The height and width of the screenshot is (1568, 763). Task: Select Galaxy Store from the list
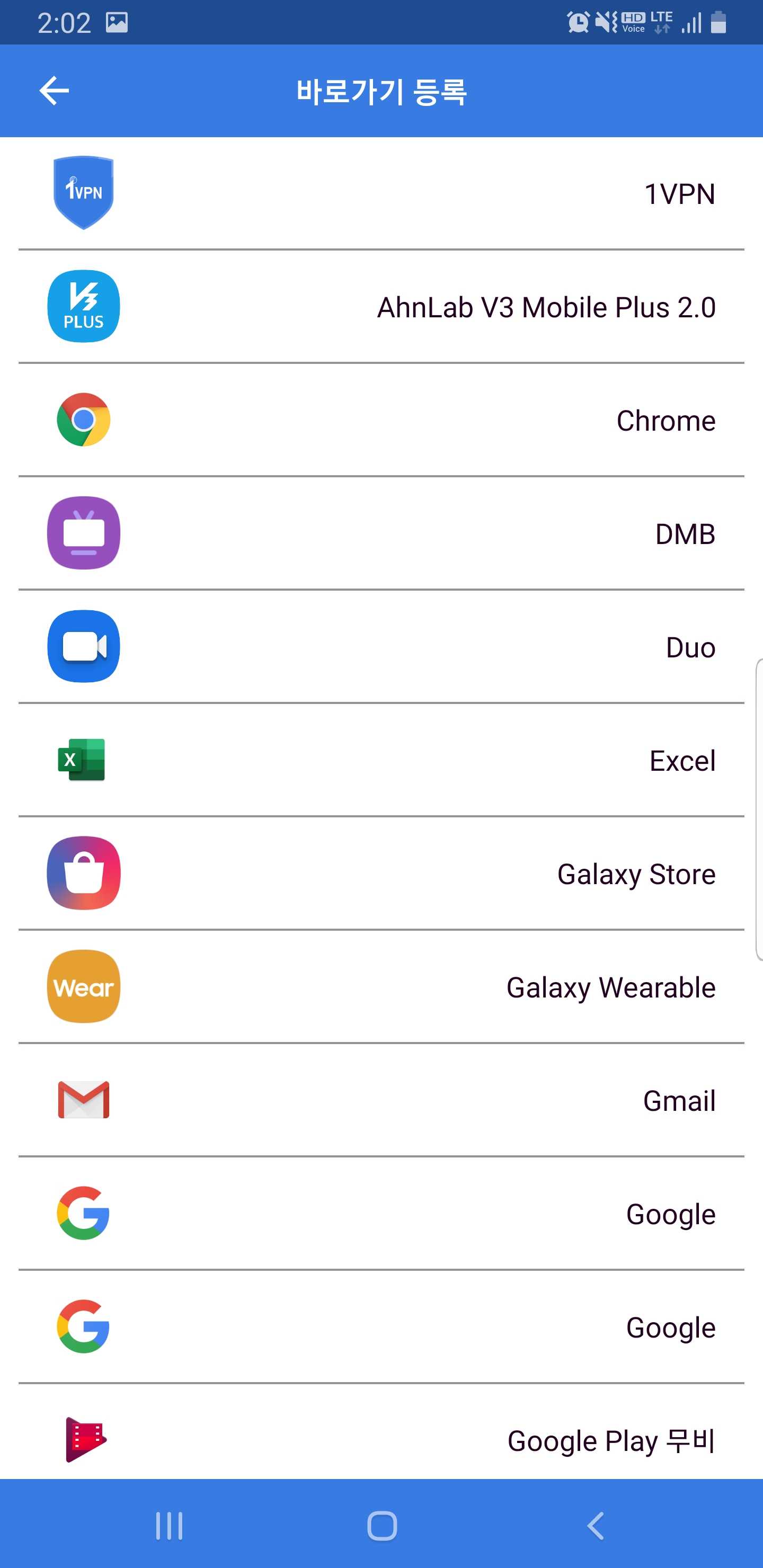click(x=381, y=874)
